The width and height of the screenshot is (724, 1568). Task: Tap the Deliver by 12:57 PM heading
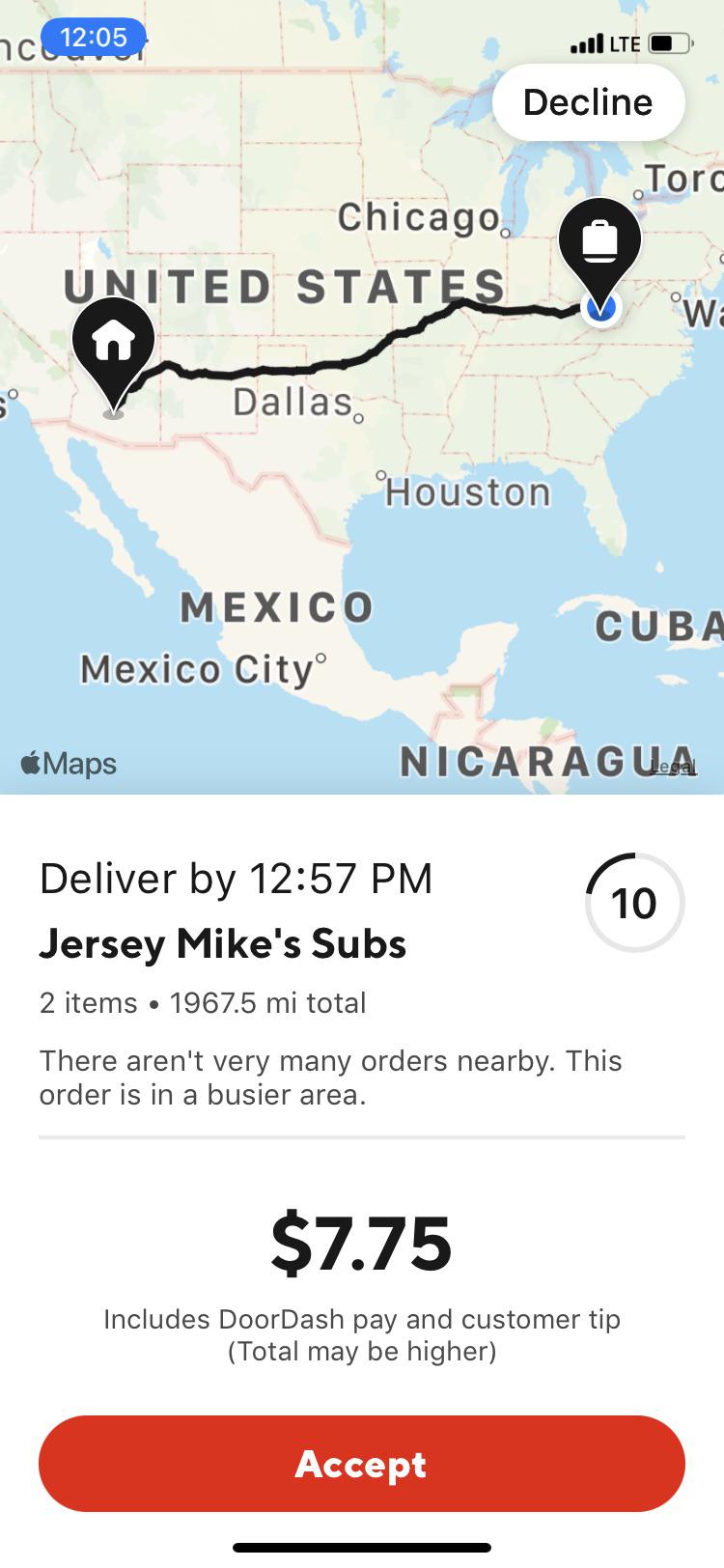pyautogui.click(x=236, y=879)
